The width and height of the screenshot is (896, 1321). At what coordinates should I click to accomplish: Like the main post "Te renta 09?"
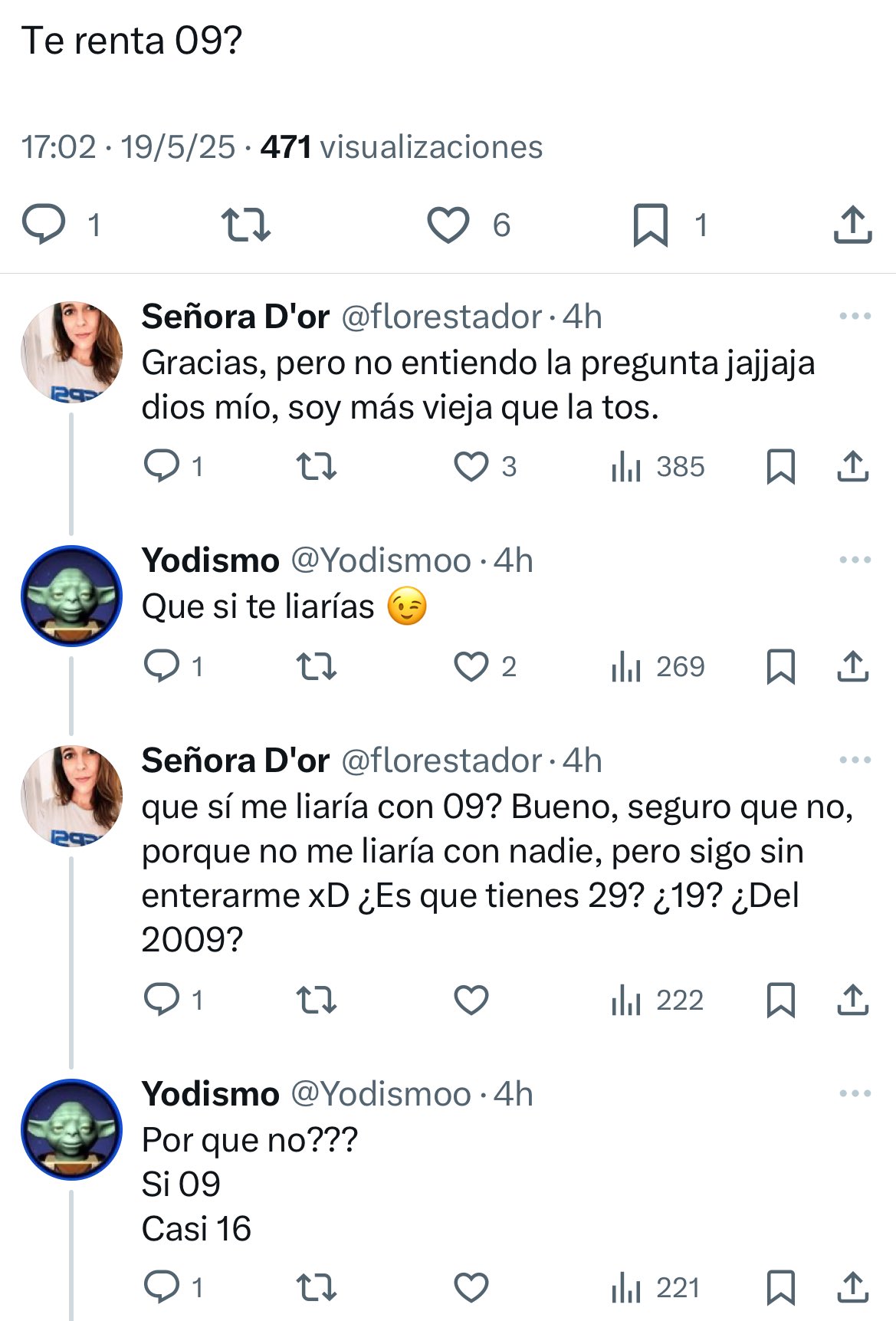[x=448, y=225]
